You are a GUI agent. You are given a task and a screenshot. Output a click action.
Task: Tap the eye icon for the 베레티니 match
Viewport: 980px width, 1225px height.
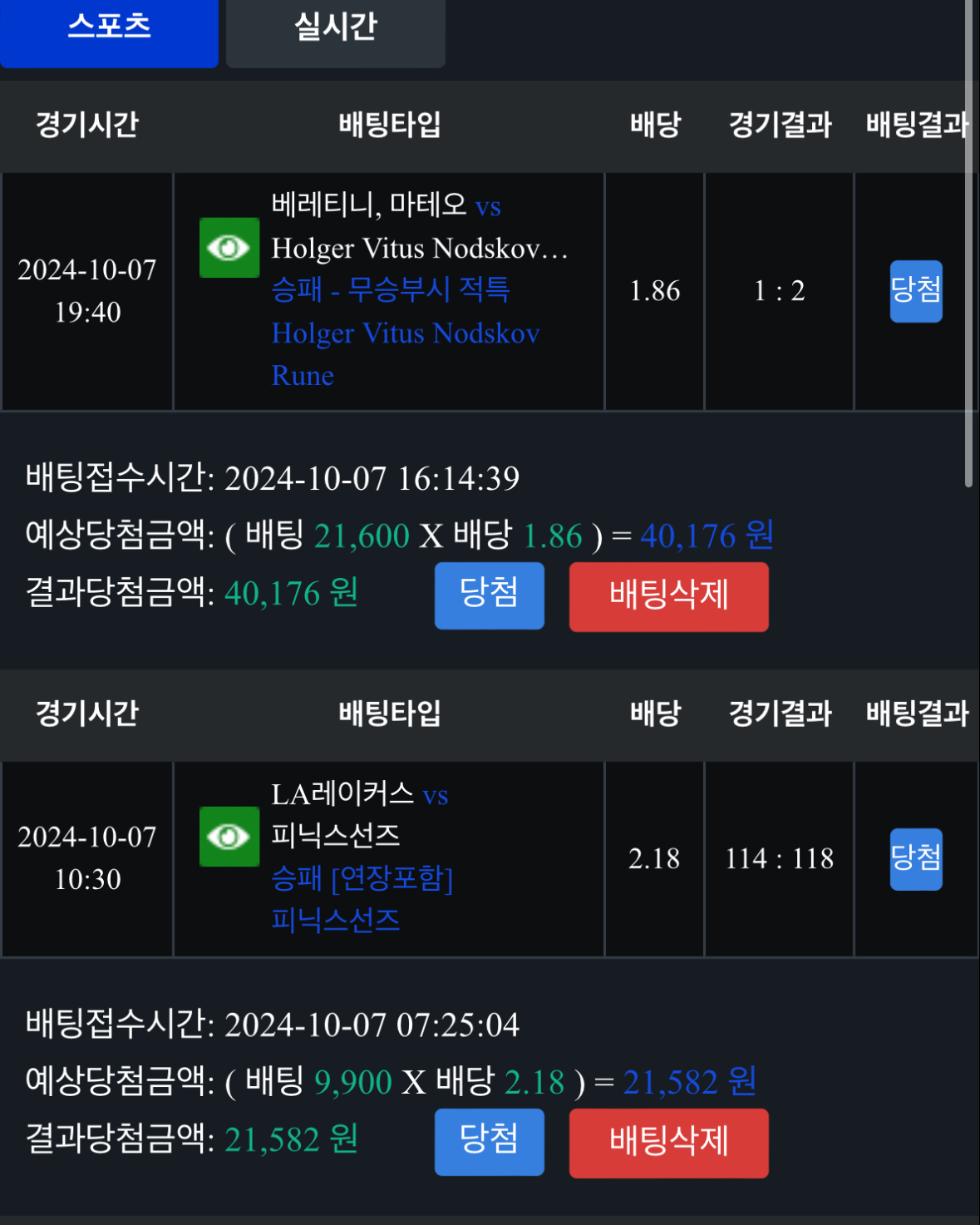(x=229, y=248)
